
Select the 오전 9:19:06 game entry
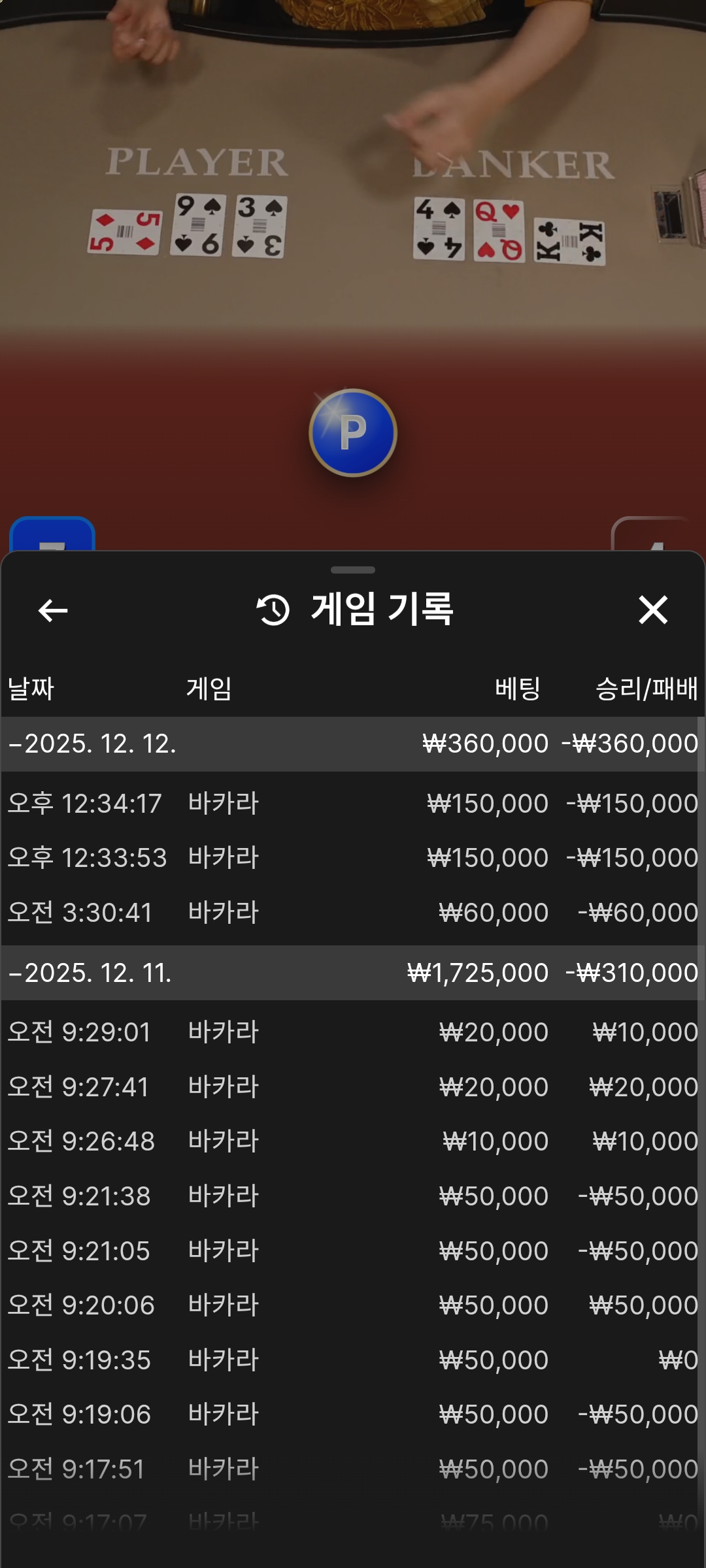click(x=352, y=1414)
